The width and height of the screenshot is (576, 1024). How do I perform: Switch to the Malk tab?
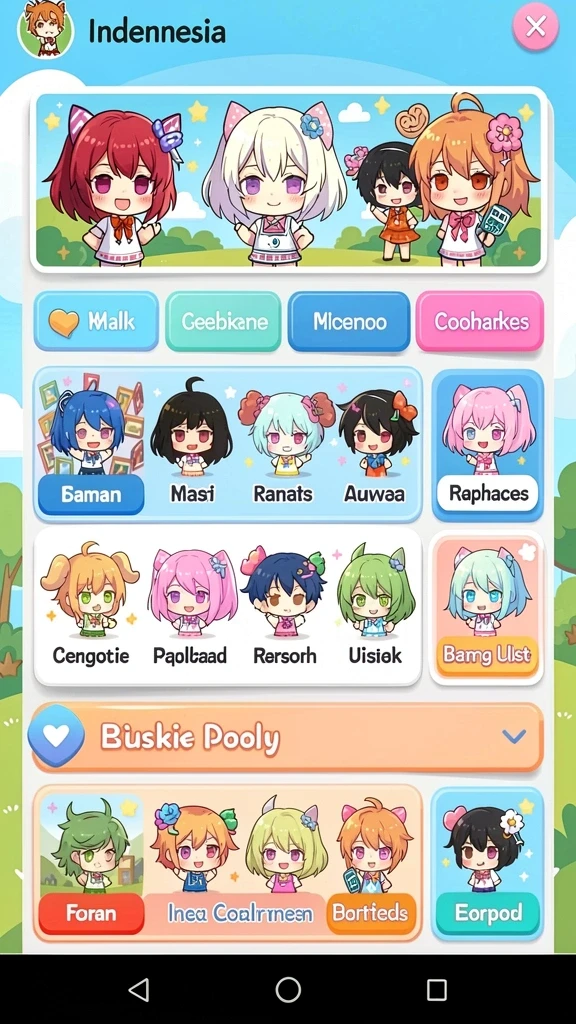coord(96,321)
